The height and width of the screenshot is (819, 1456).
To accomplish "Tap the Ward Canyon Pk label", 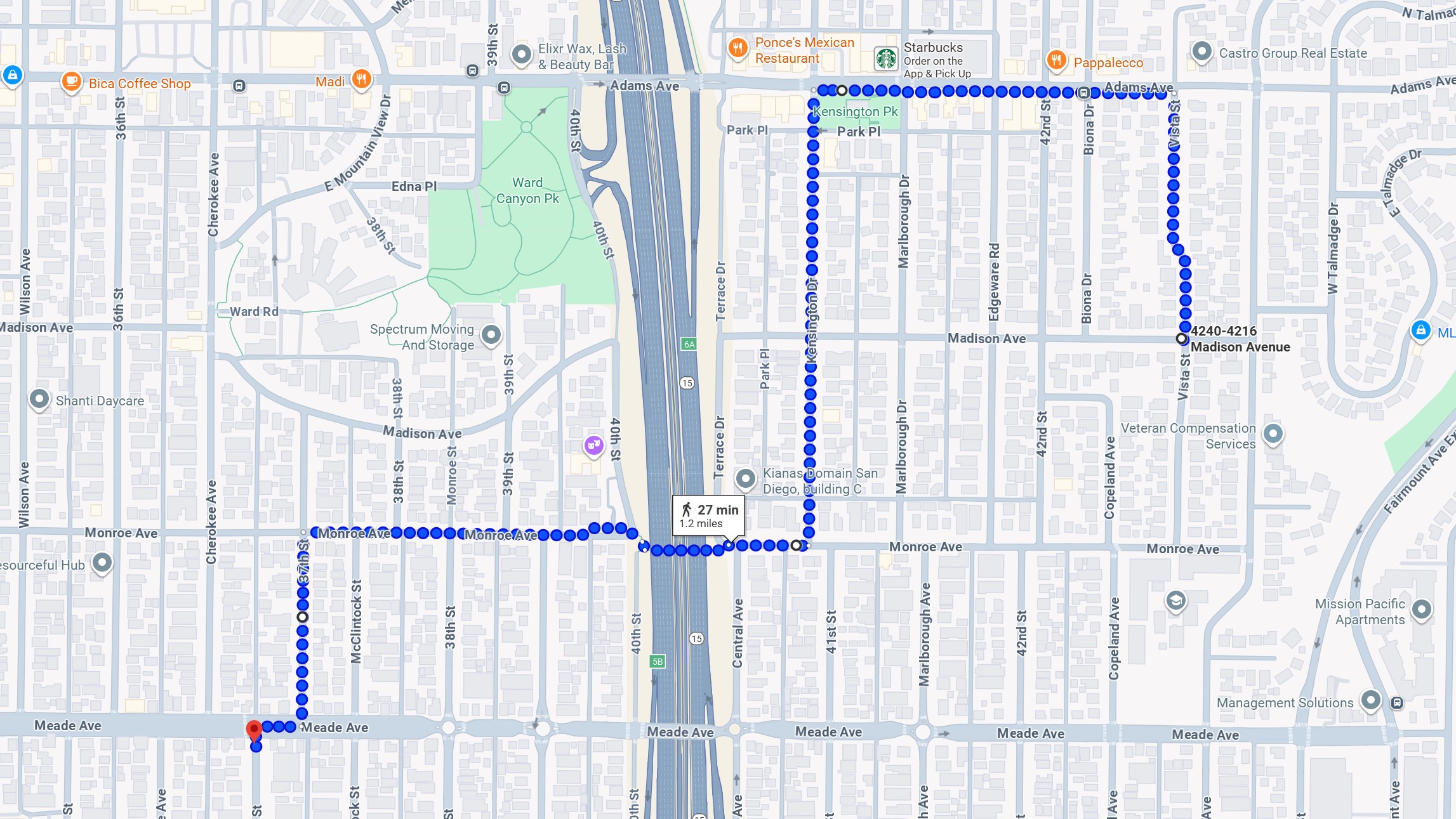I will 527,190.
